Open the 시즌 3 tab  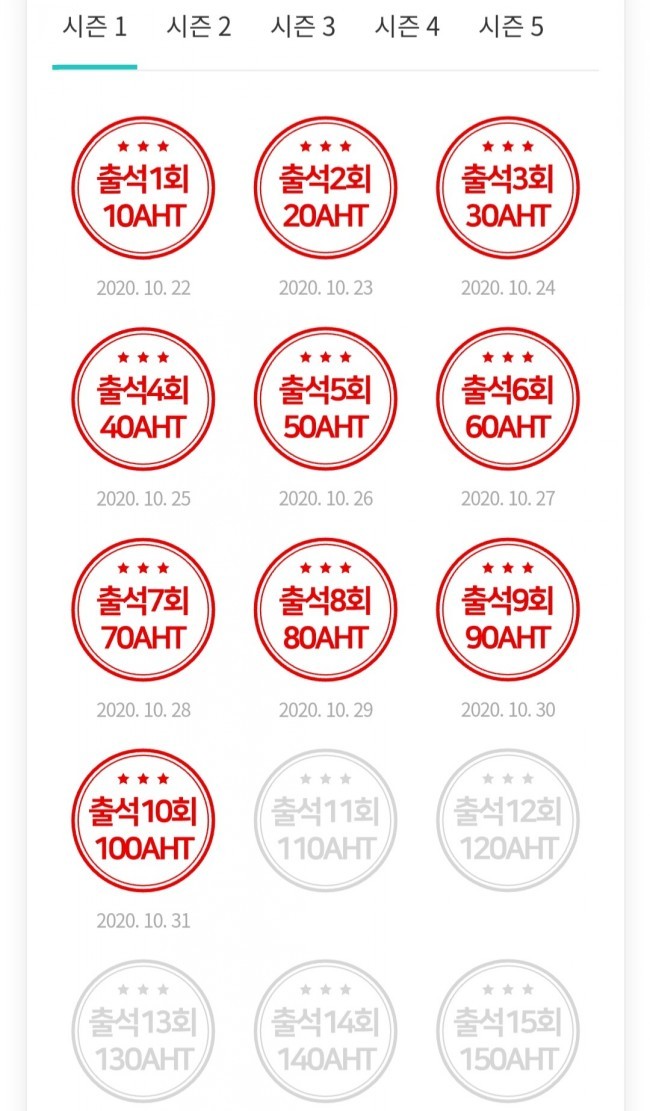tap(303, 27)
